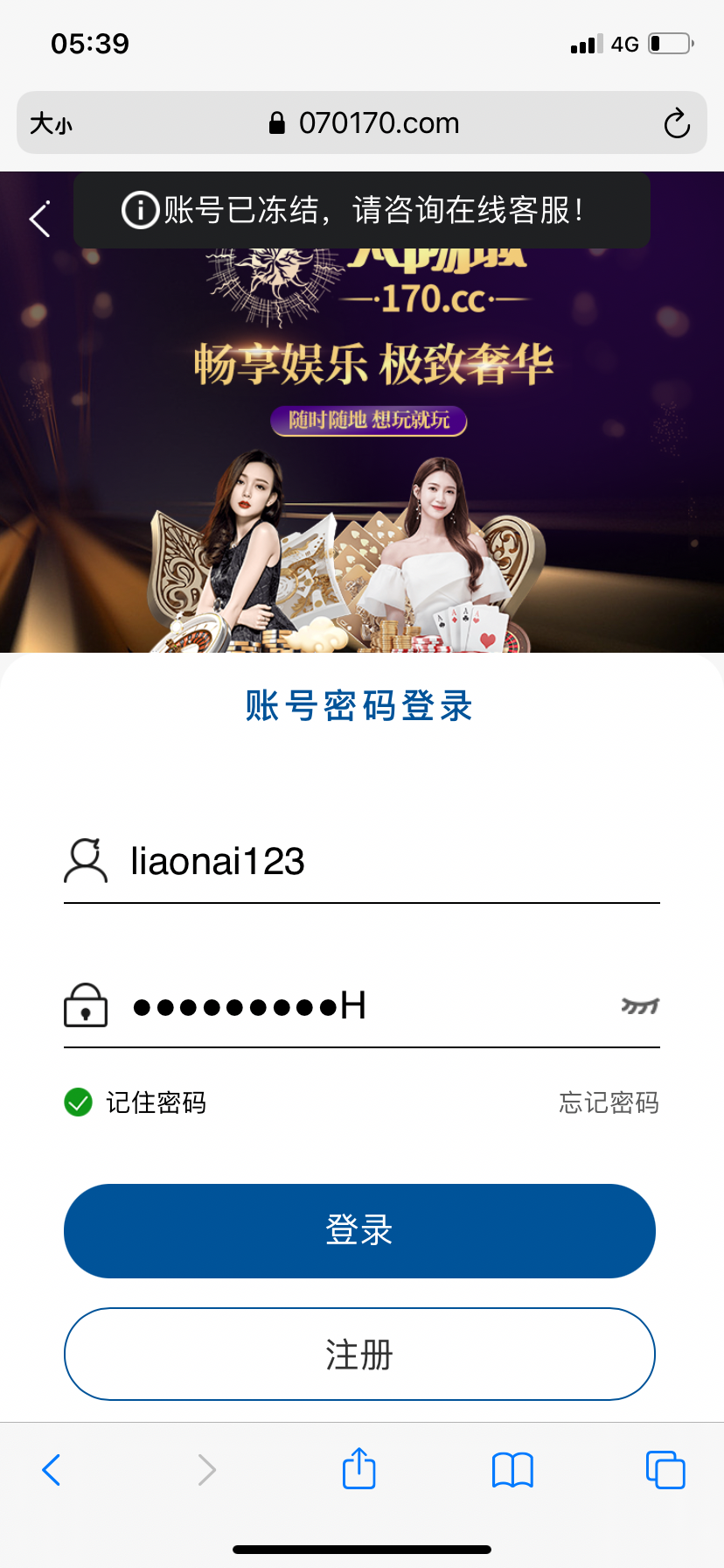This screenshot has height=1568, width=724.
Task: Open the 忘记密码 link
Action: 609,1102
